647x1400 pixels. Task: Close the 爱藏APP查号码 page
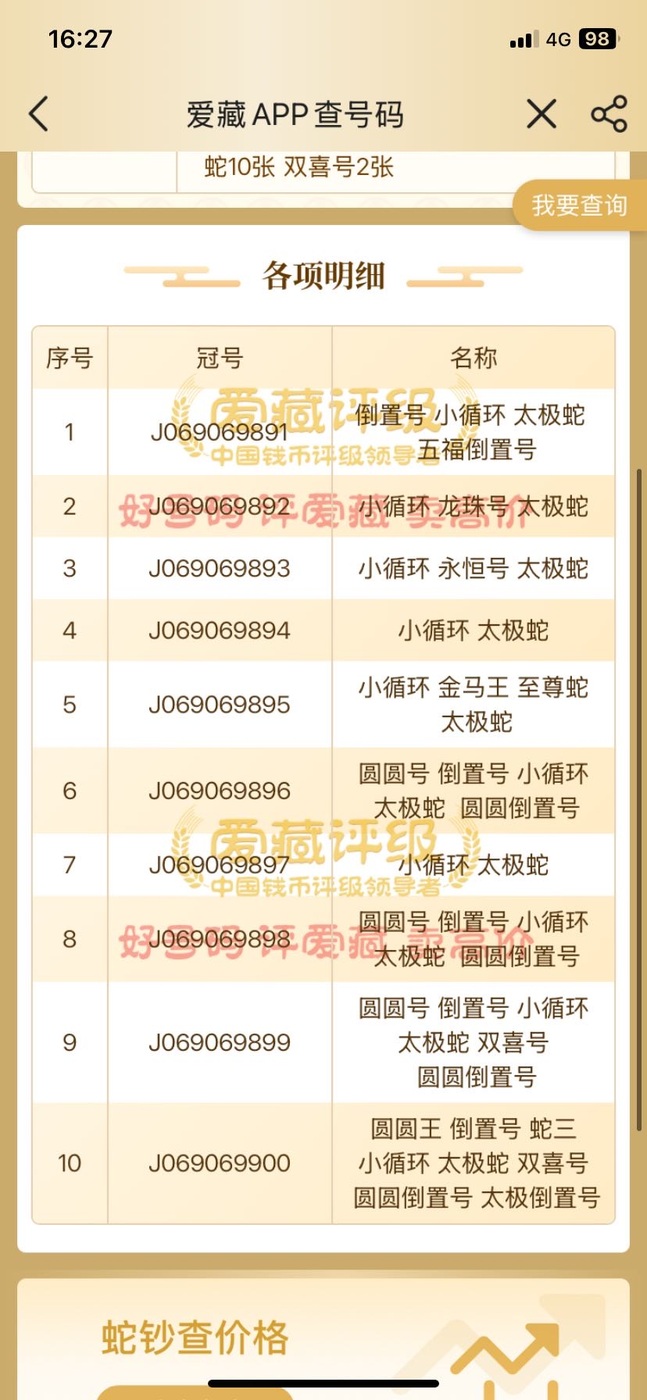pos(541,114)
